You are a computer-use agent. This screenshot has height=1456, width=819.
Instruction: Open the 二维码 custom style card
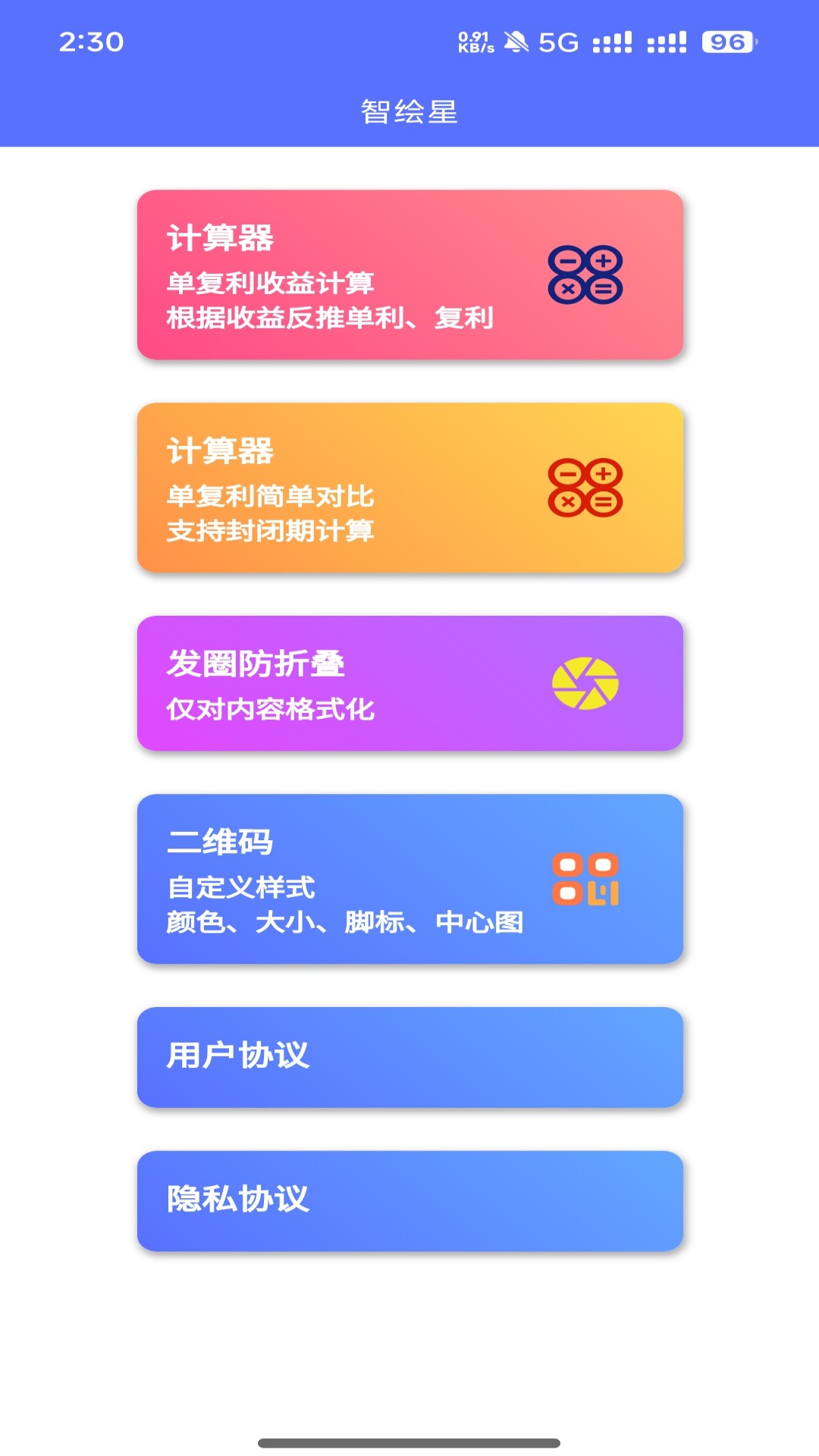pyautogui.click(x=409, y=879)
